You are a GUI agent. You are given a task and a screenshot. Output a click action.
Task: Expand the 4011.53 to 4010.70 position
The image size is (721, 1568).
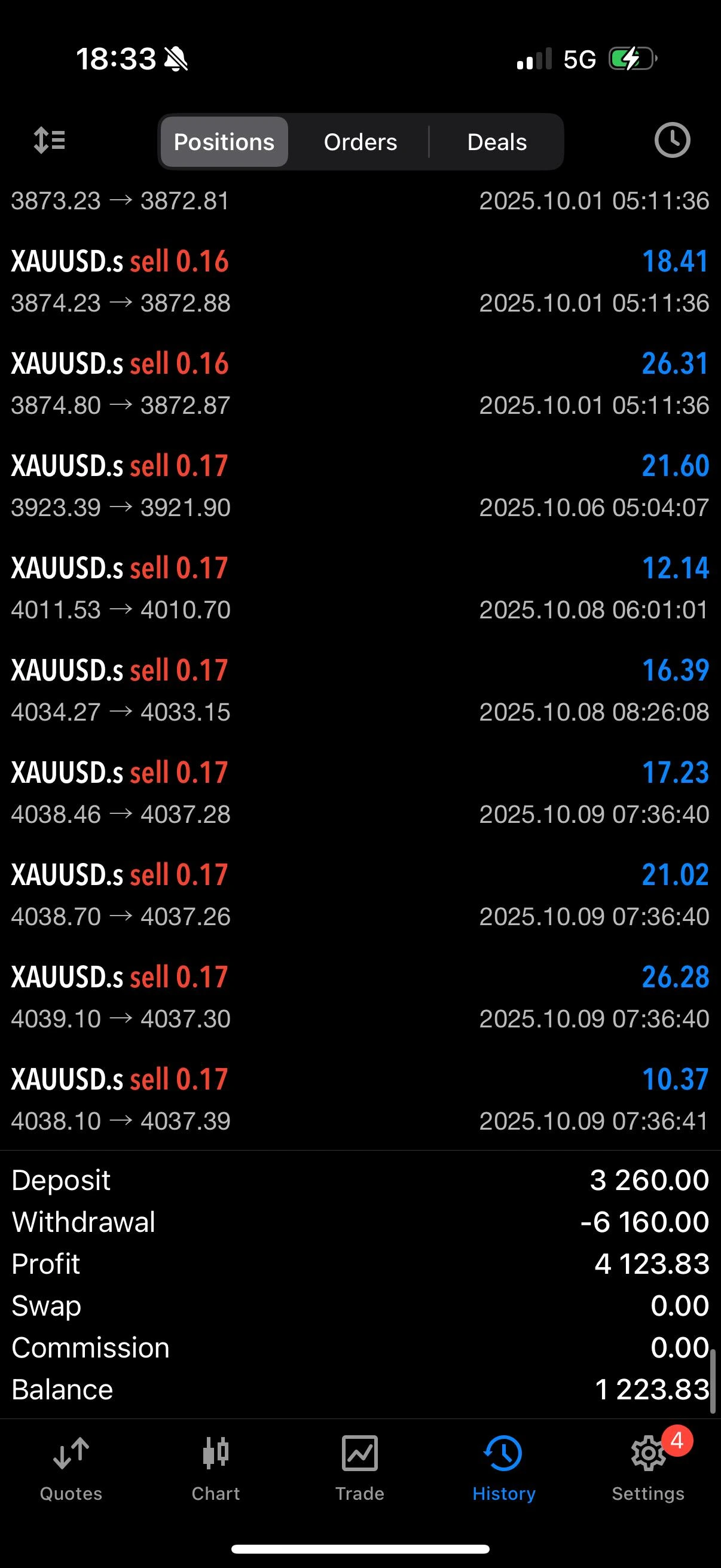pos(360,588)
